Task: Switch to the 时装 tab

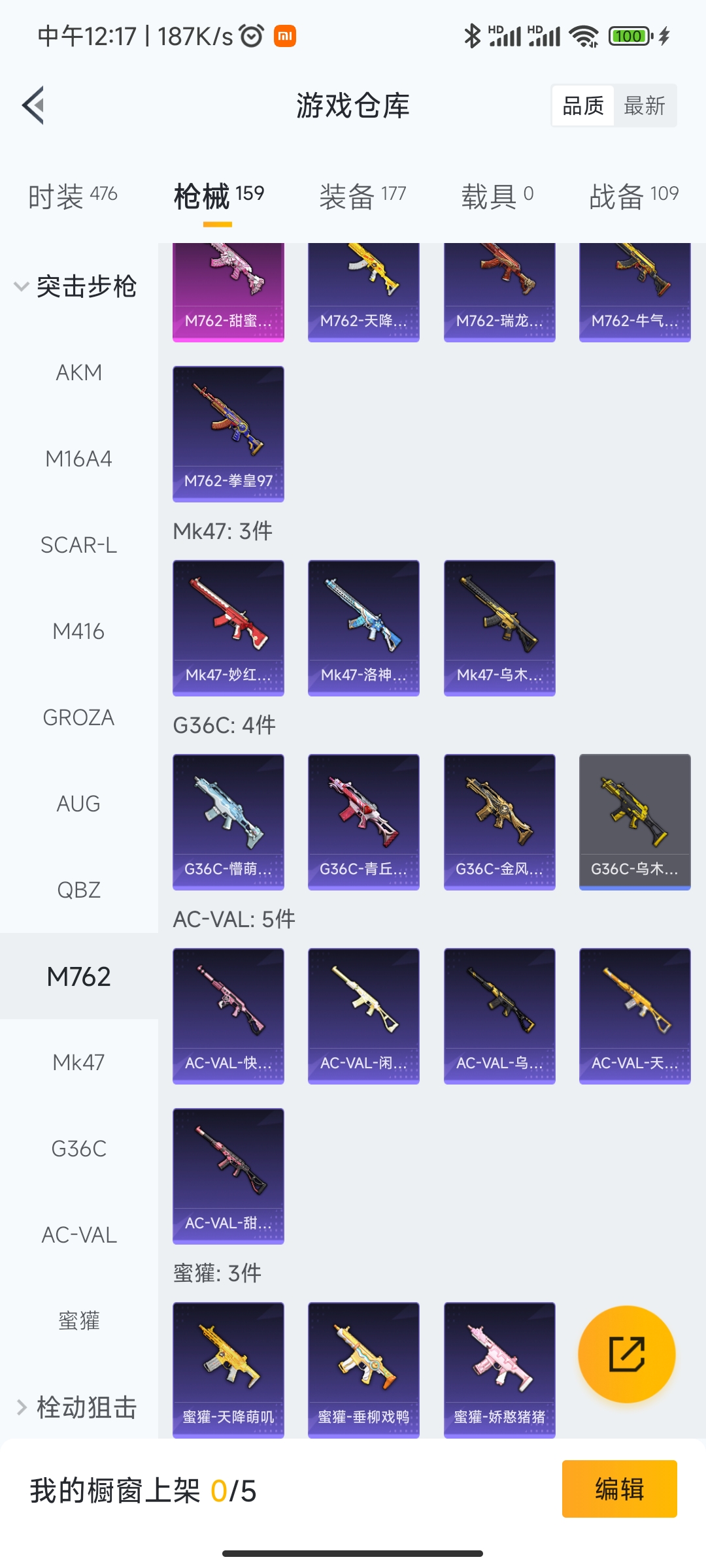Action: [x=73, y=196]
